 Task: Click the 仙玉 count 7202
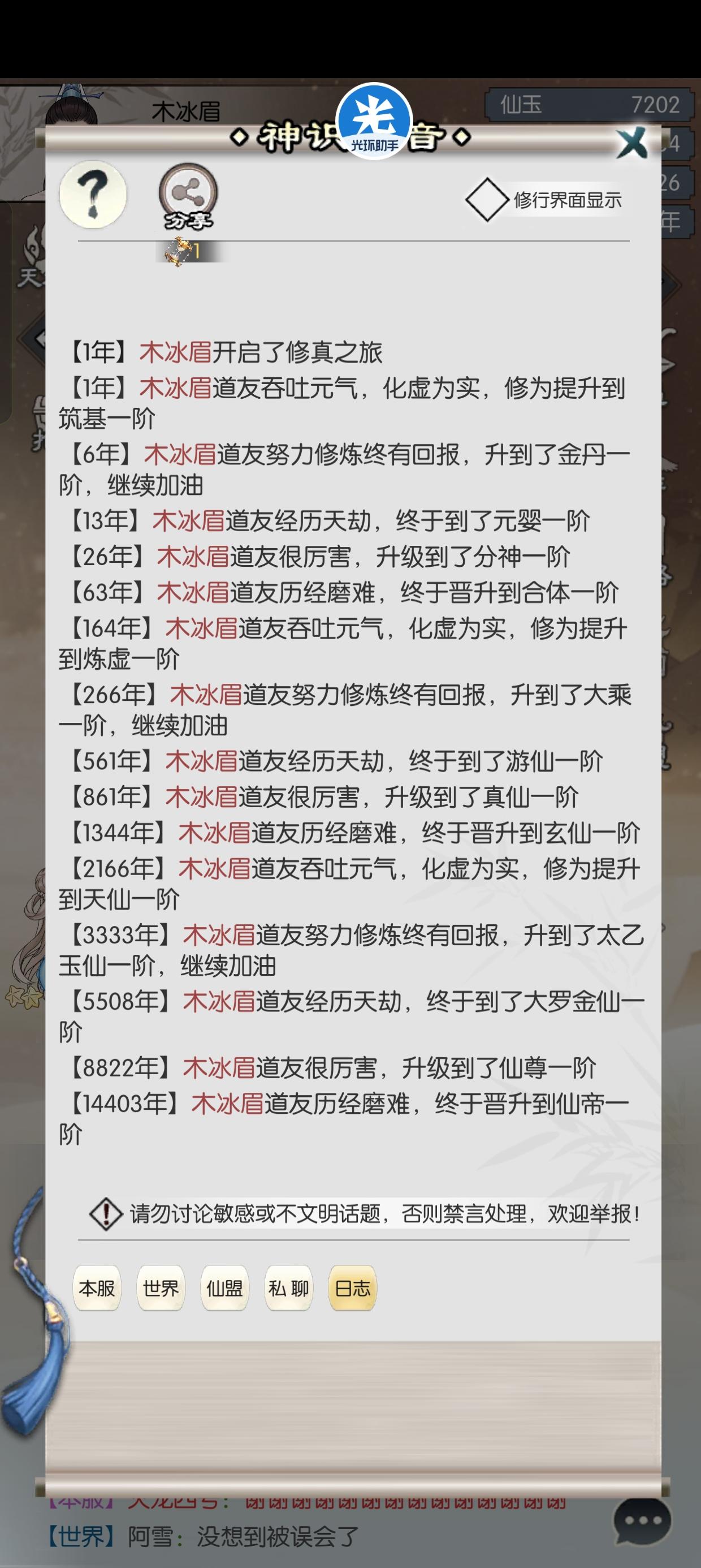click(656, 105)
